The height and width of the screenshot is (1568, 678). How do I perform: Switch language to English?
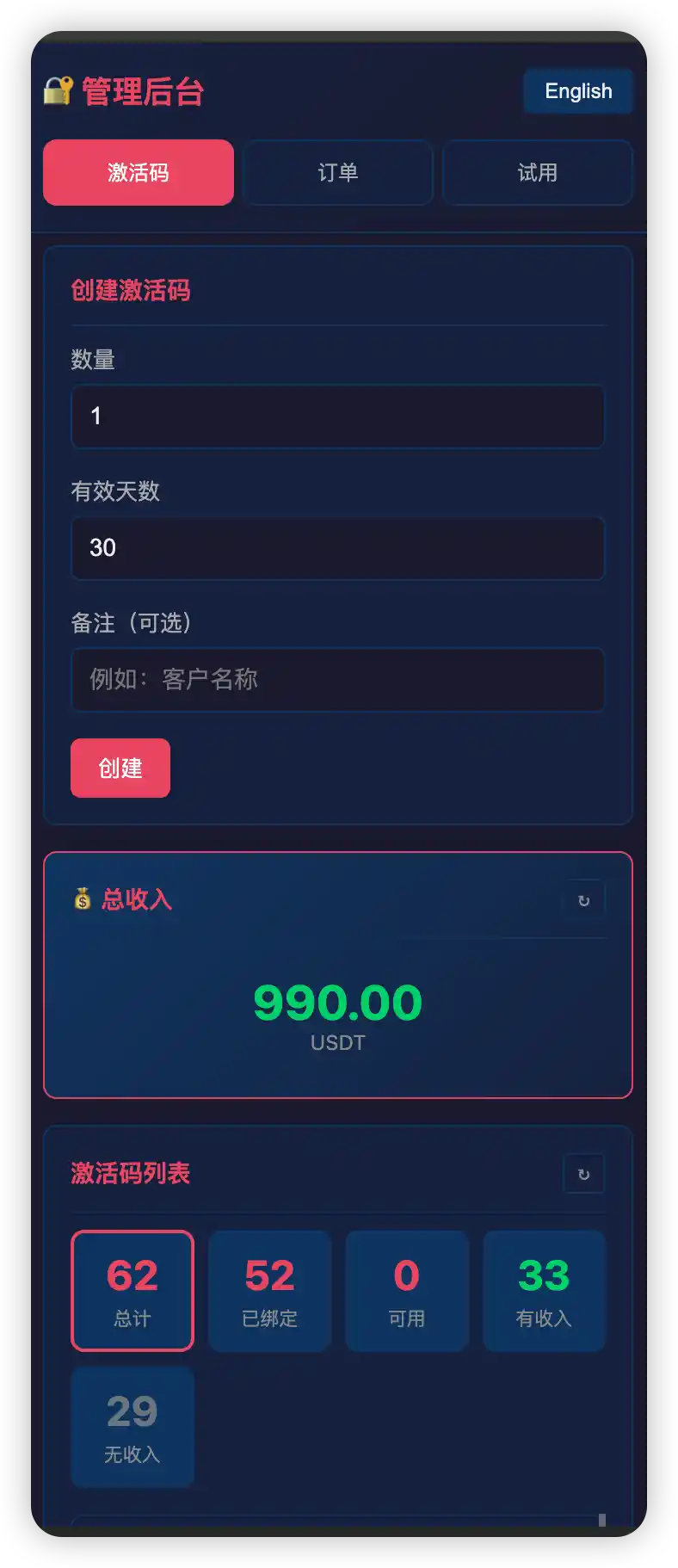tap(578, 91)
